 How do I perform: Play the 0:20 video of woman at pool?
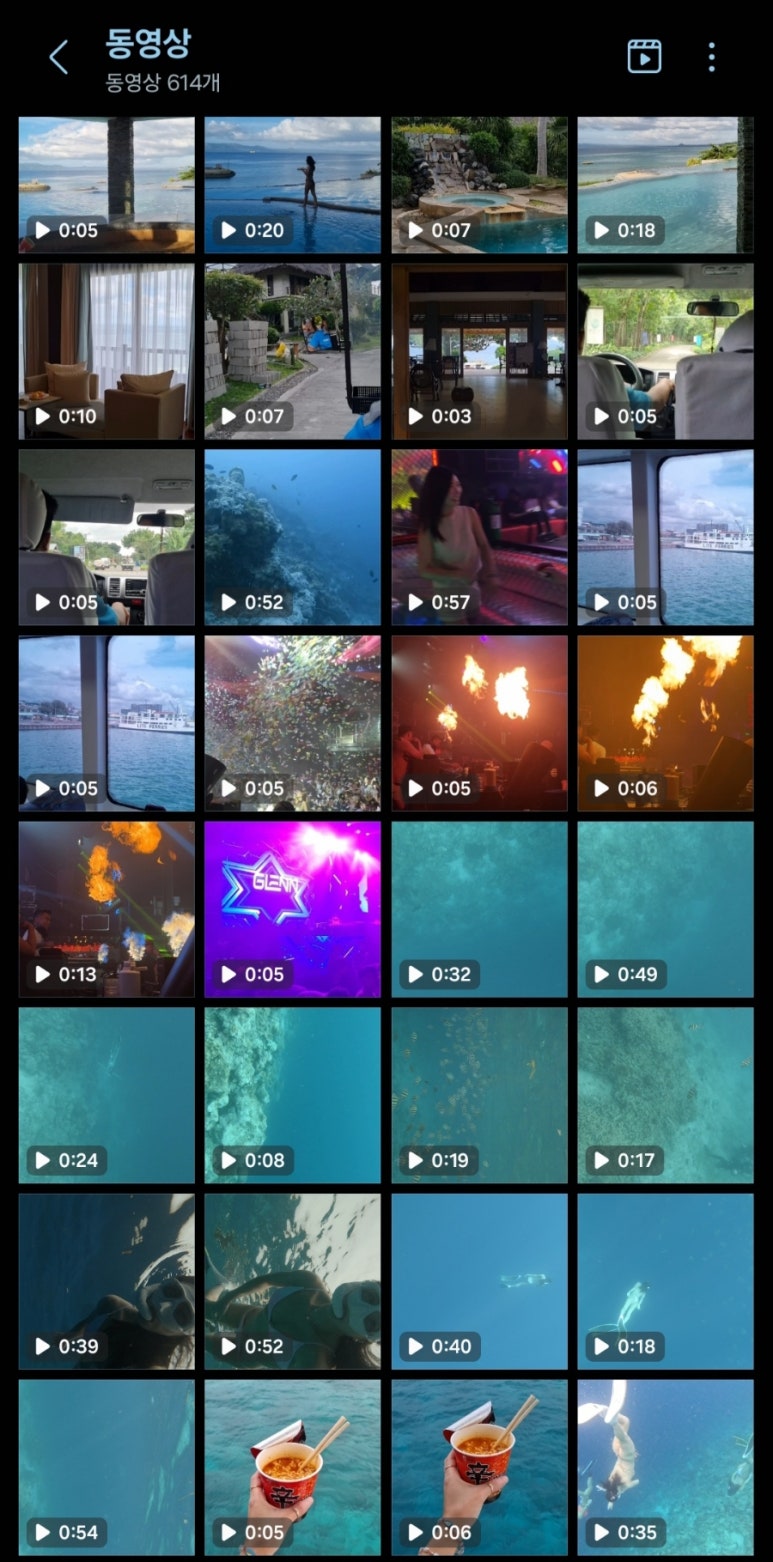pos(292,185)
